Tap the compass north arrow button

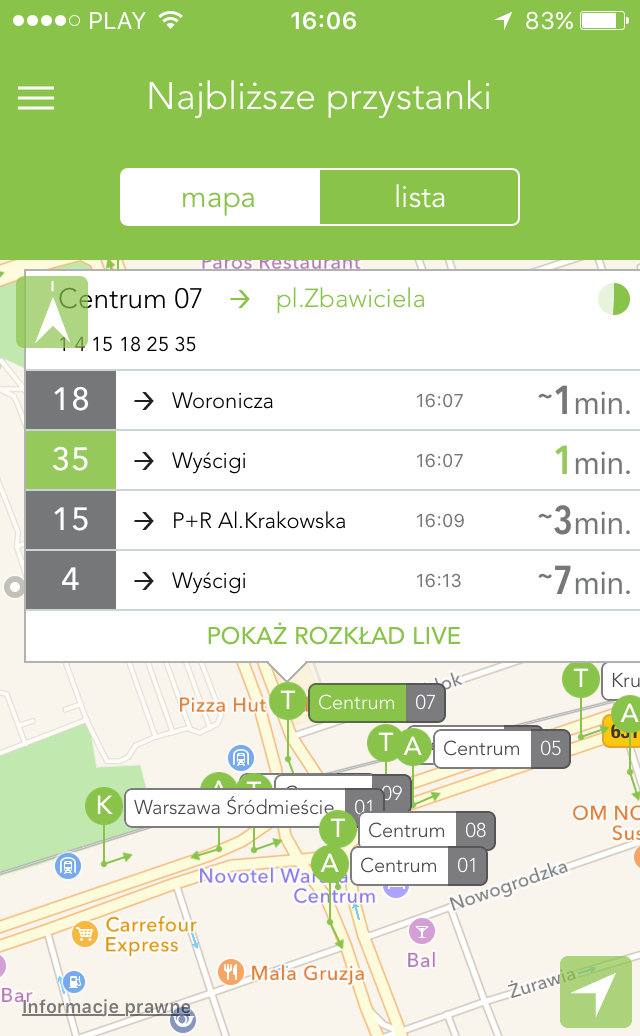point(52,313)
